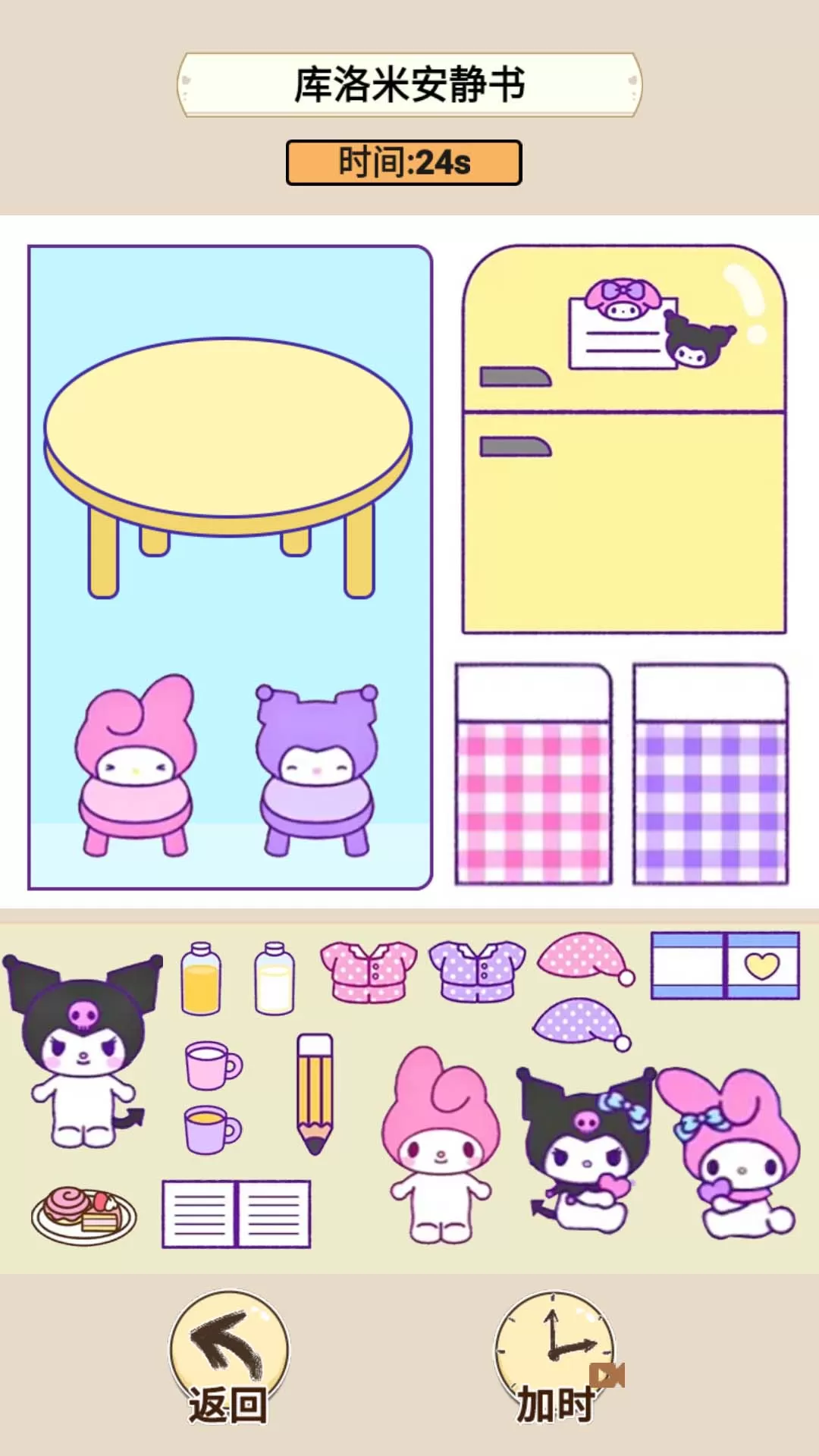This screenshot has width=819, height=1456.
Task: Open the yellow refrigerator's upper door
Action: pos(624,328)
